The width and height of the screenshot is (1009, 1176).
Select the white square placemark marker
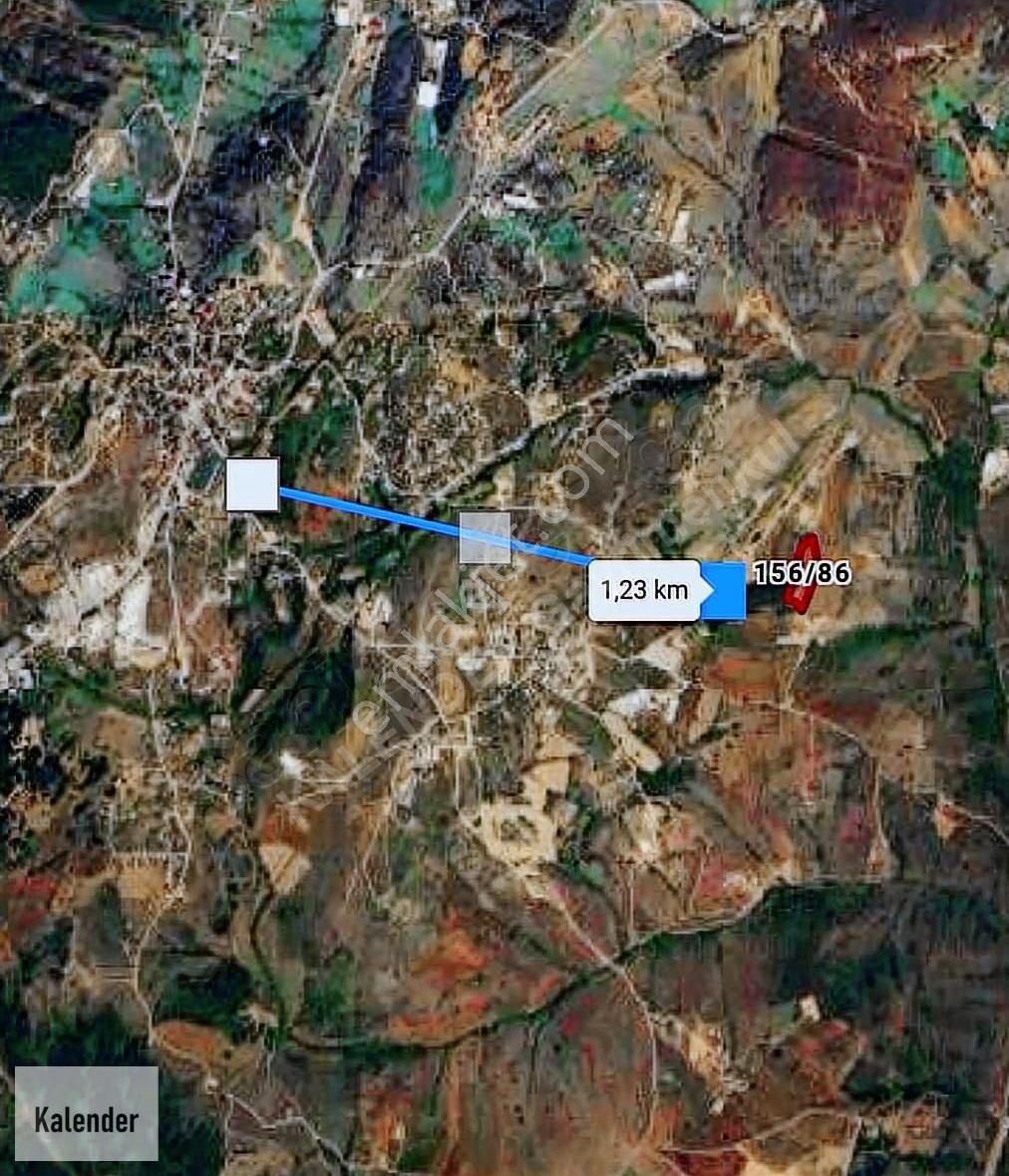[252, 483]
